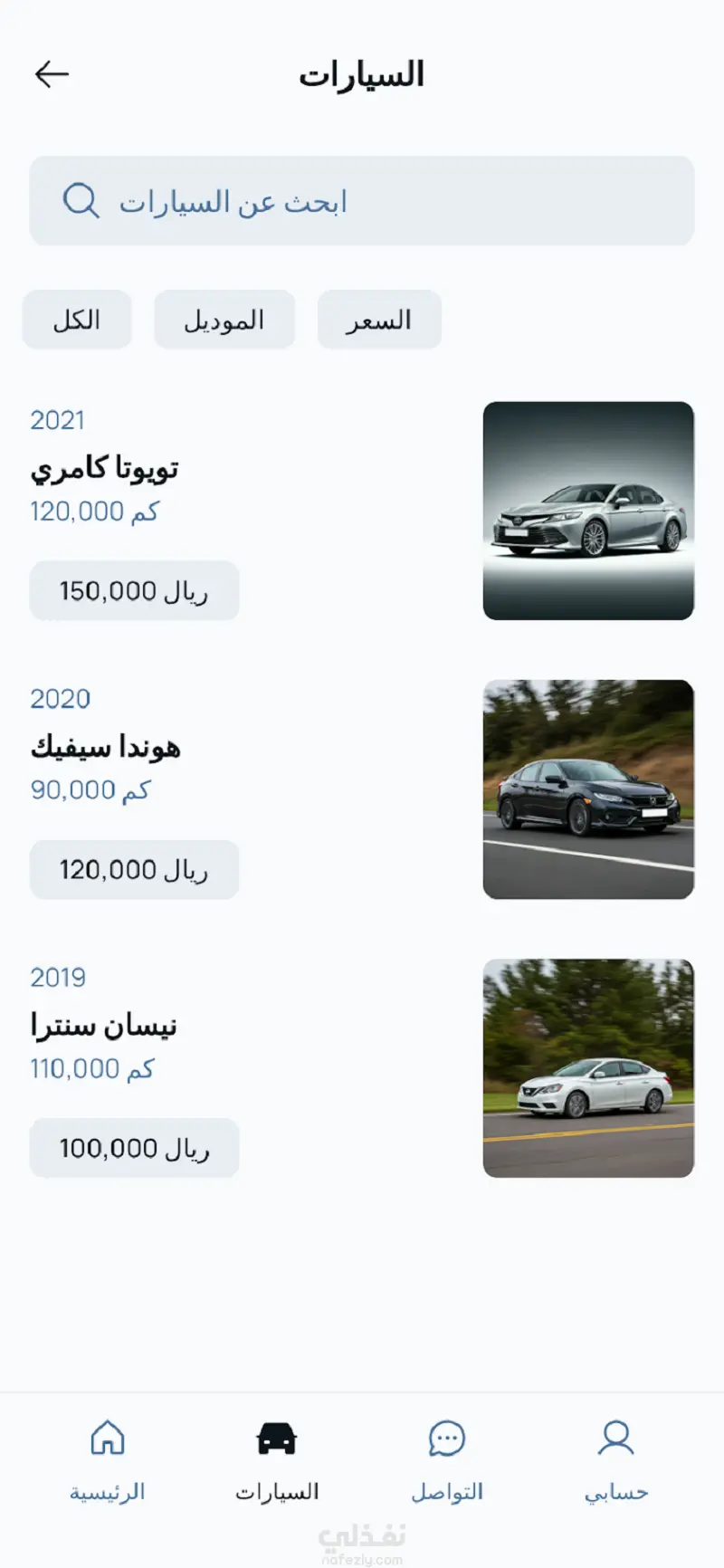Screen dimensions: 724x1568
Task: Open the هوندا سيفيك car photo
Action: point(588,789)
